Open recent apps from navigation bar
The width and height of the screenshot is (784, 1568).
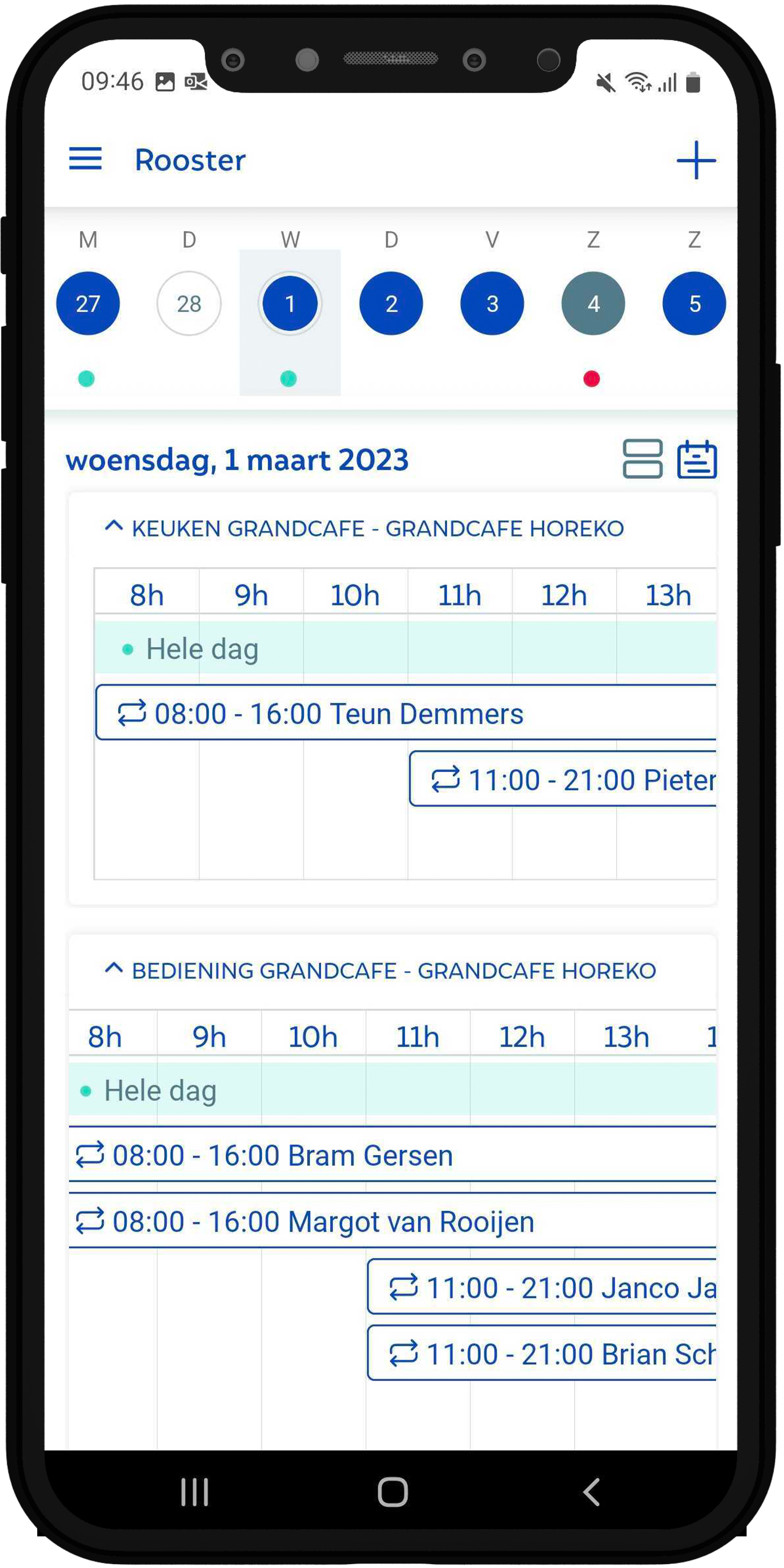point(195,1492)
